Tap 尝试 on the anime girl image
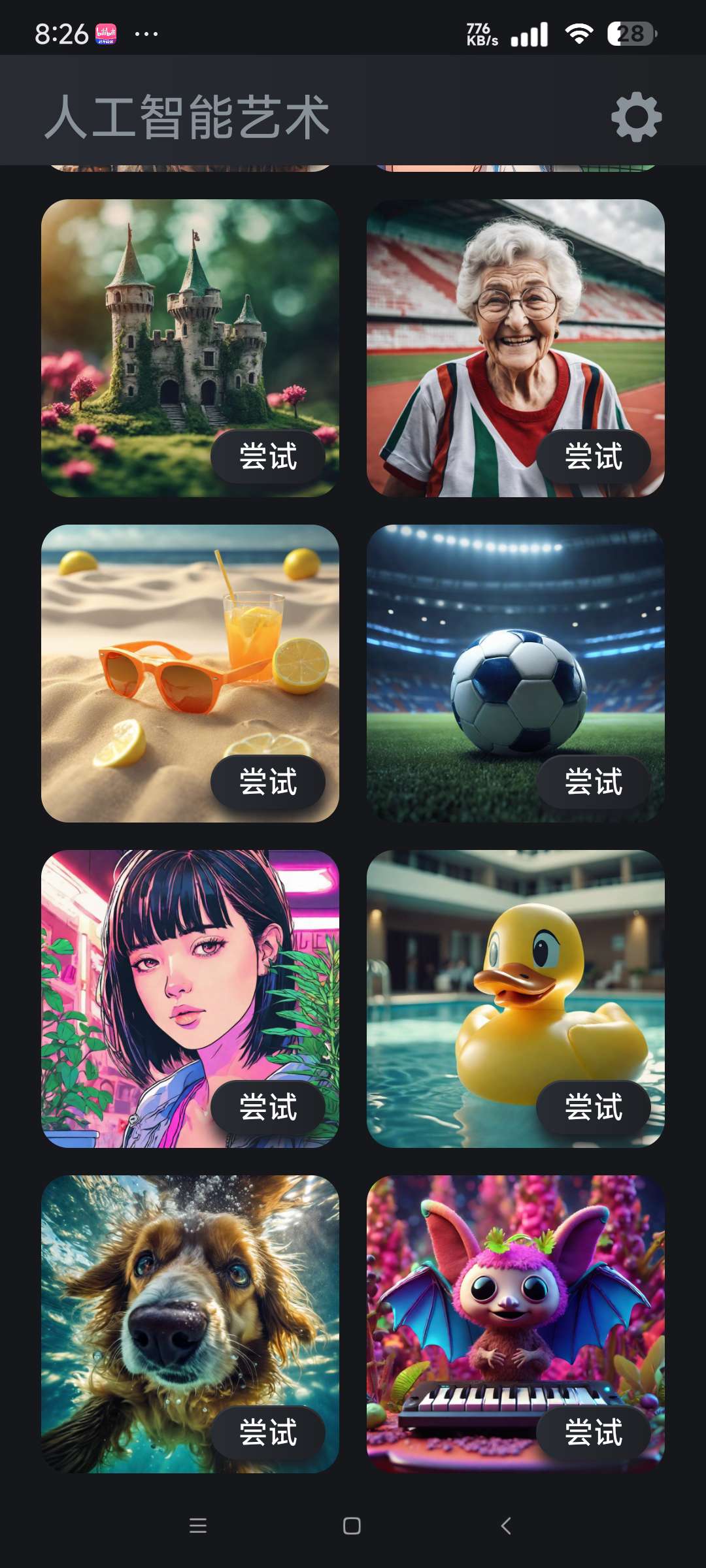 click(268, 1107)
